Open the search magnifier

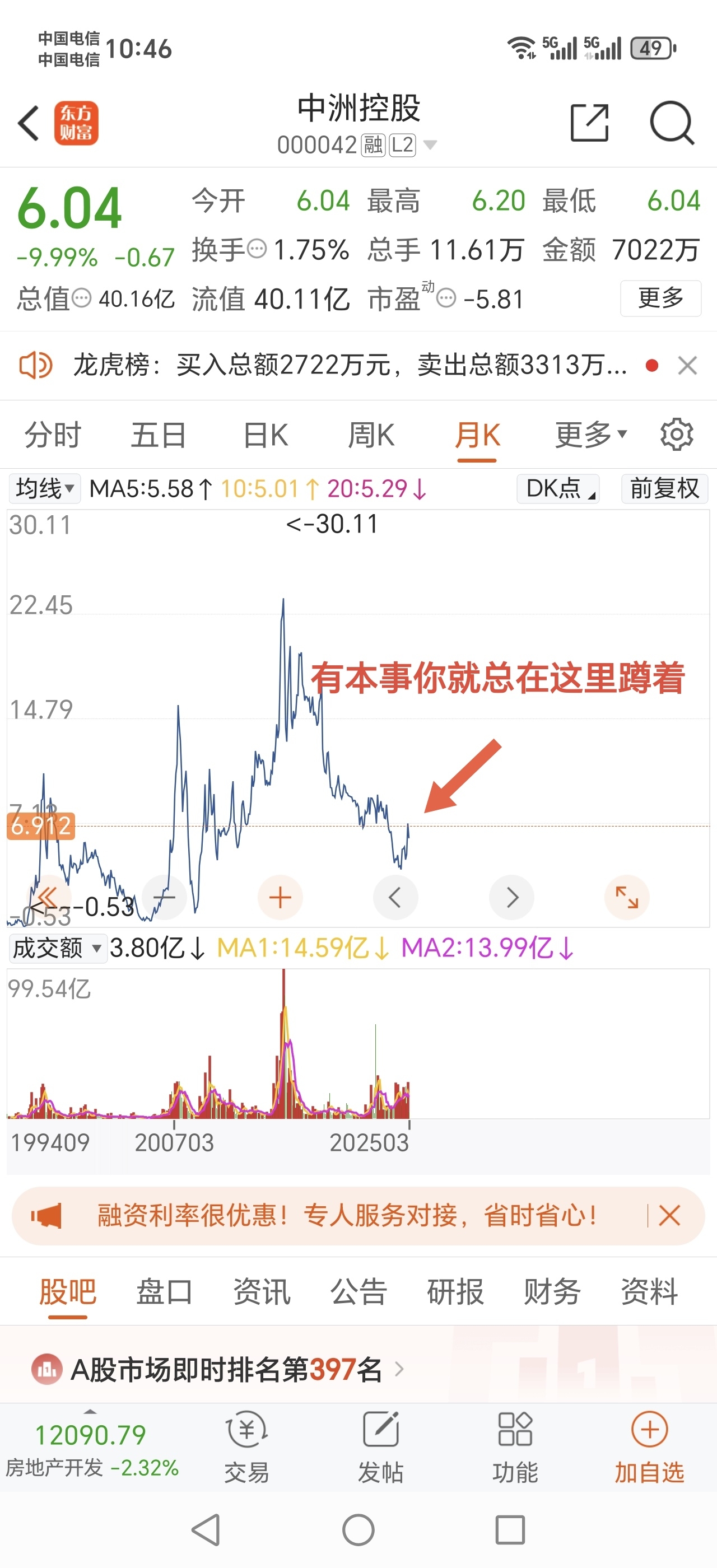pos(672,123)
